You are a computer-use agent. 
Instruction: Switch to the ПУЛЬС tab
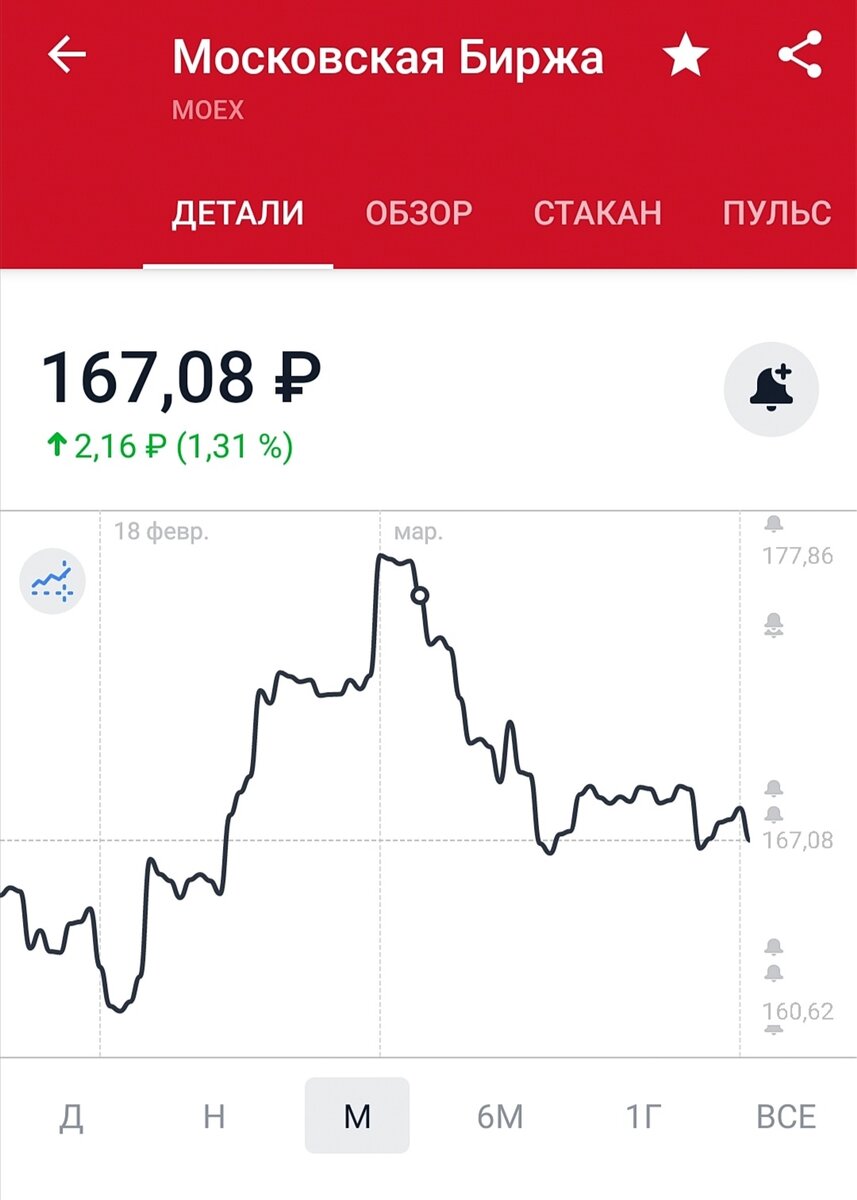[x=777, y=213]
